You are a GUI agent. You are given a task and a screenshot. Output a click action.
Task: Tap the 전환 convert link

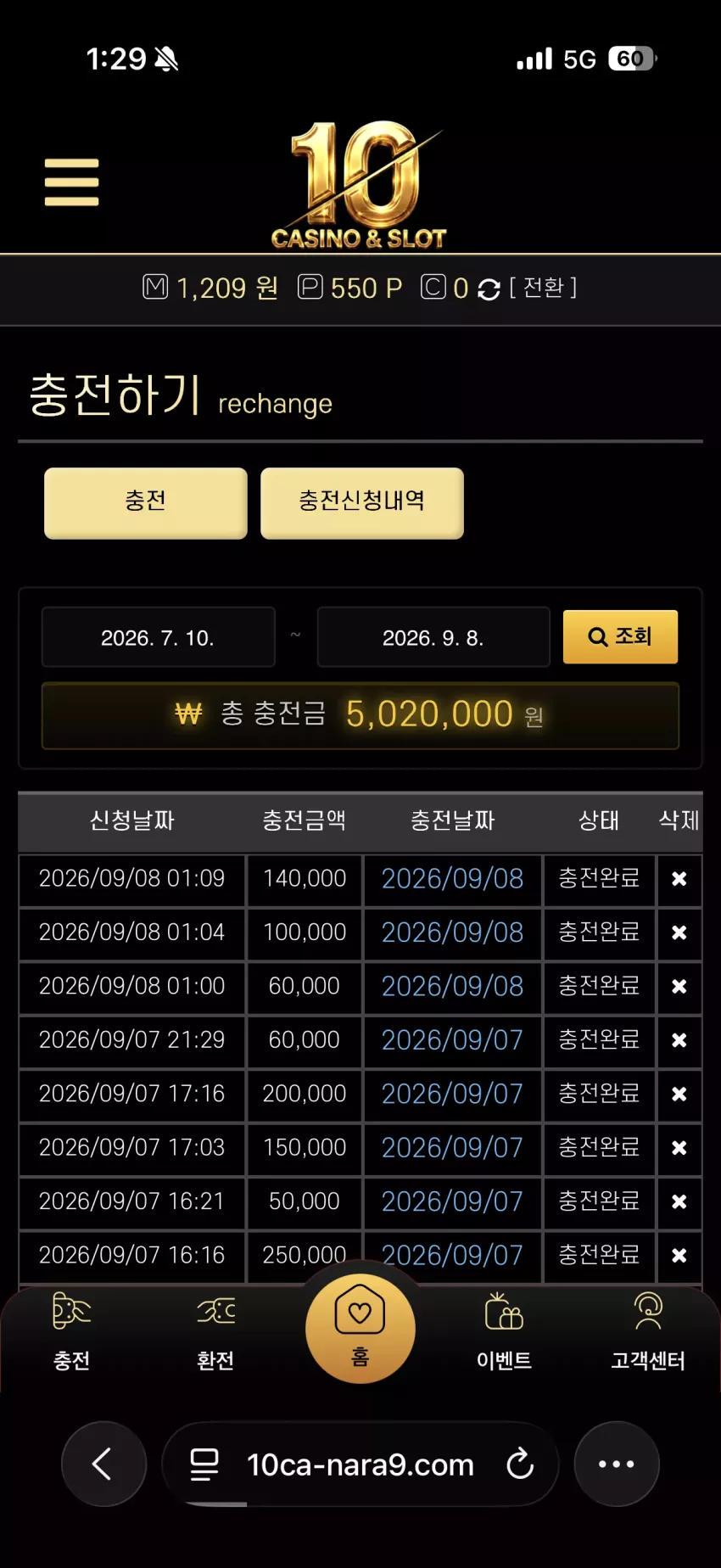pos(543,288)
